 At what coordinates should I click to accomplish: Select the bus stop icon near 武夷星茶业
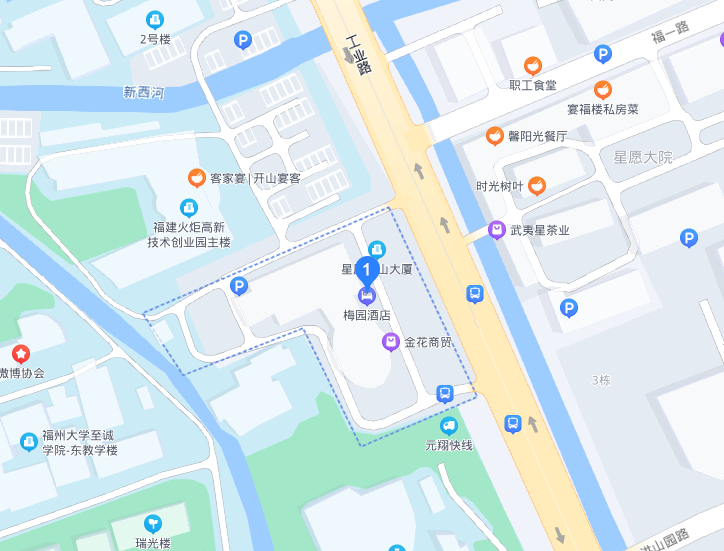(475, 293)
